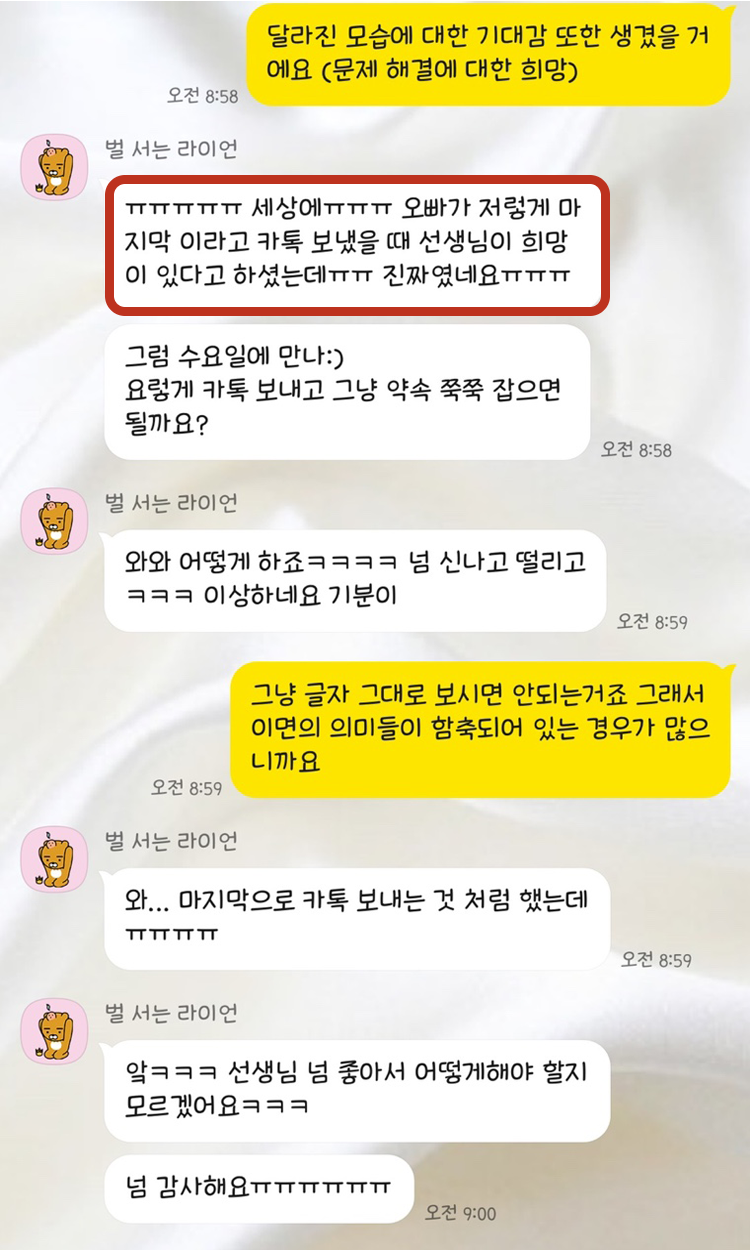The image size is (750, 1250).
Task: Tap 벌 서는 라이언's avatar beside the 마지막으로 카톡 message
Action: [x=55, y=859]
